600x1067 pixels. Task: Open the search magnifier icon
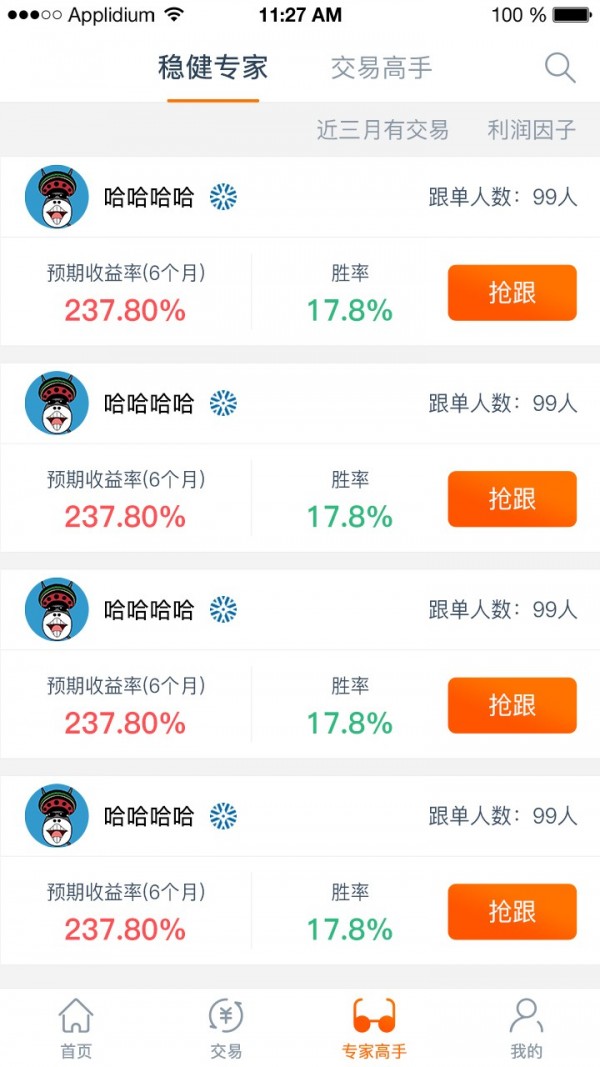click(x=560, y=68)
